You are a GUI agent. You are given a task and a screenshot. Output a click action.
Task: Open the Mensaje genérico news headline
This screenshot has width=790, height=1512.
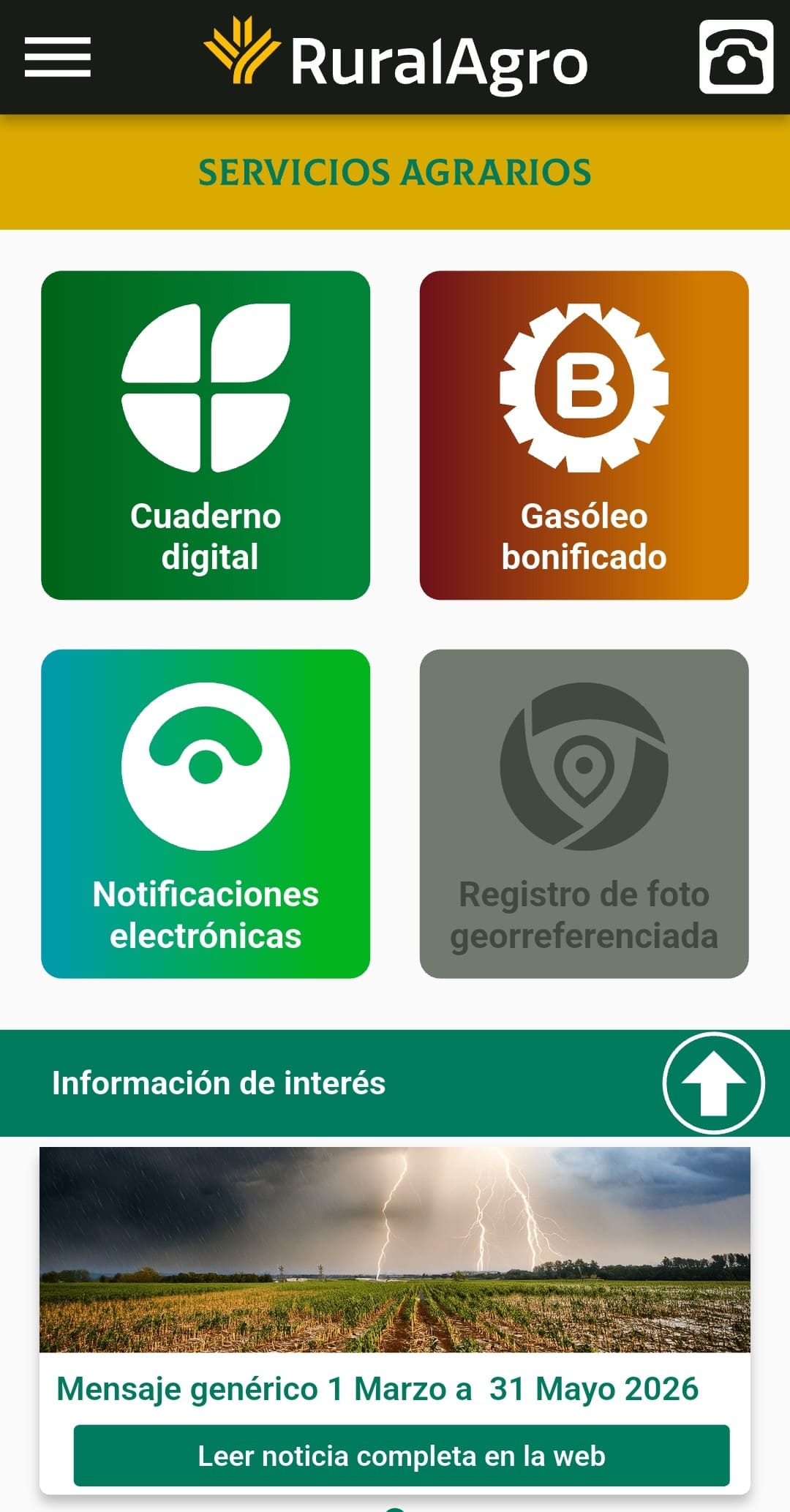tap(380, 1388)
